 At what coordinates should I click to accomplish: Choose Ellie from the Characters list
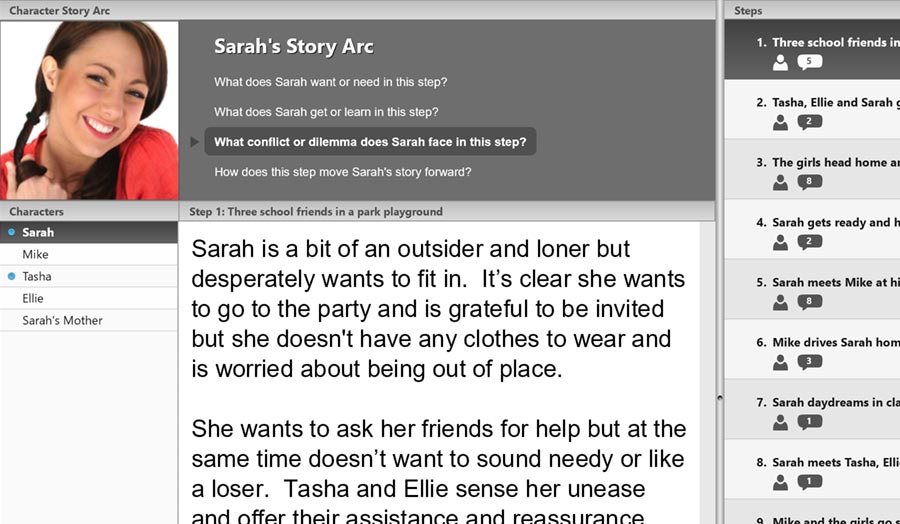[33, 298]
